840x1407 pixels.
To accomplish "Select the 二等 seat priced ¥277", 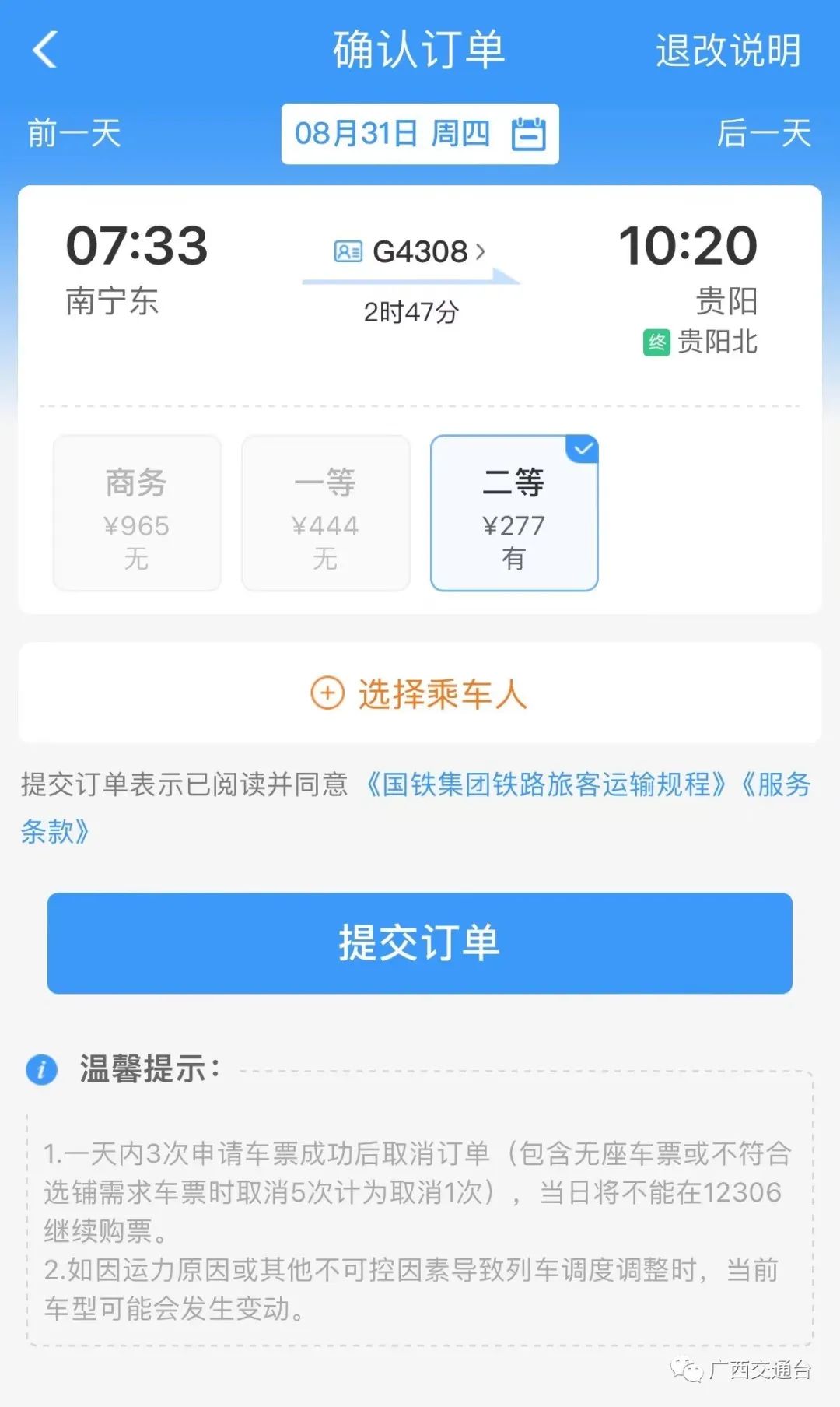I will [514, 513].
